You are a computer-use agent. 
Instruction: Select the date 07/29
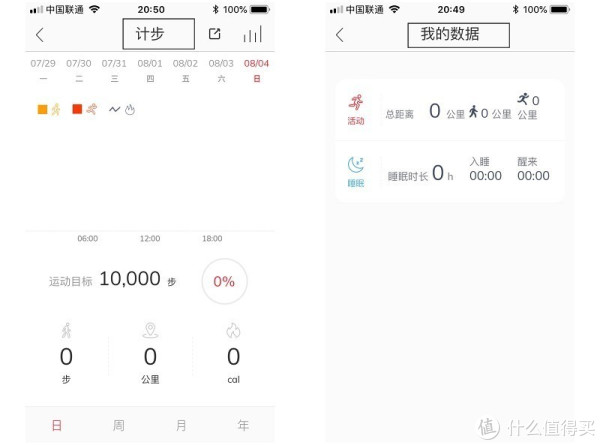(x=43, y=69)
